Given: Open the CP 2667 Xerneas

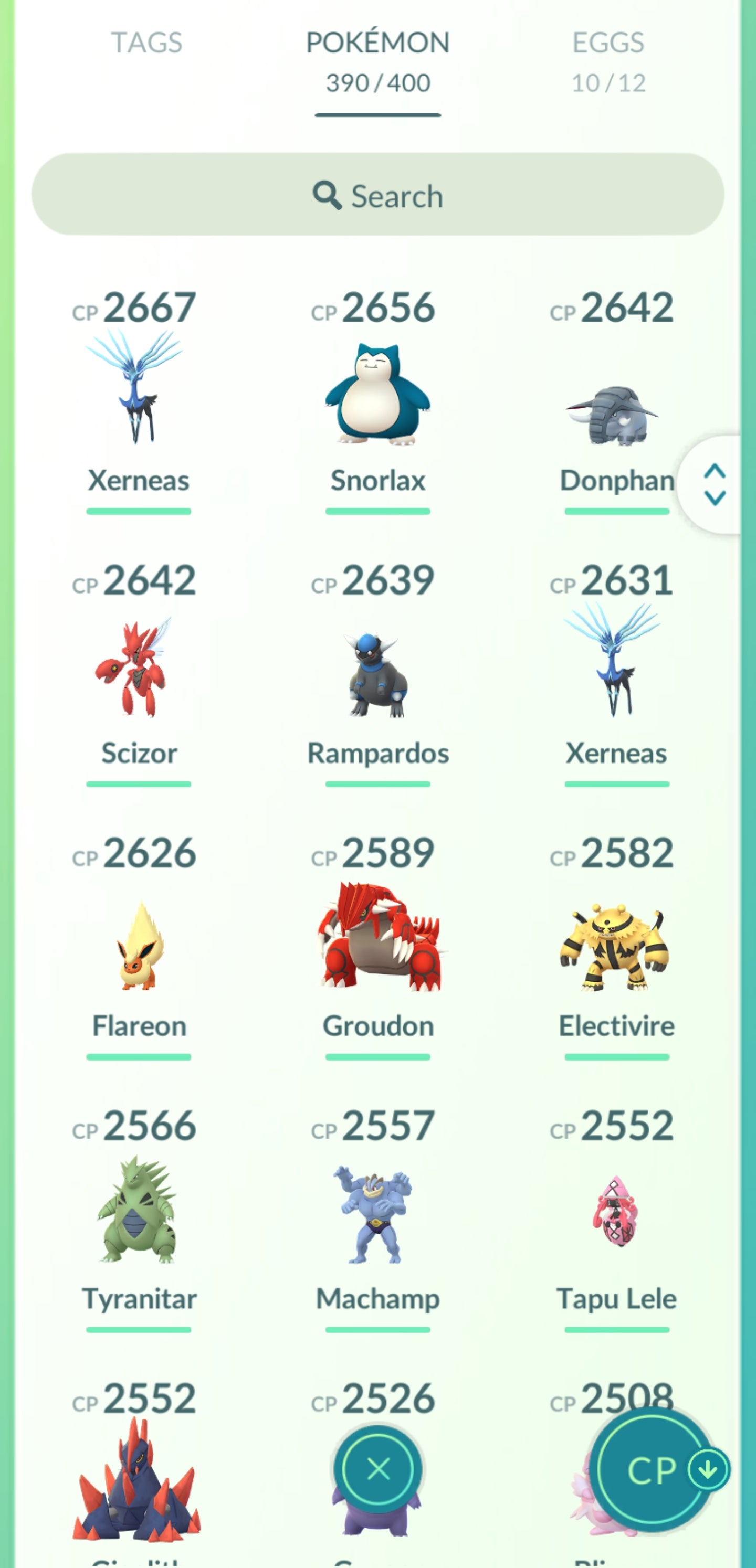Looking at the screenshot, I should pyautogui.click(x=139, y=396).
